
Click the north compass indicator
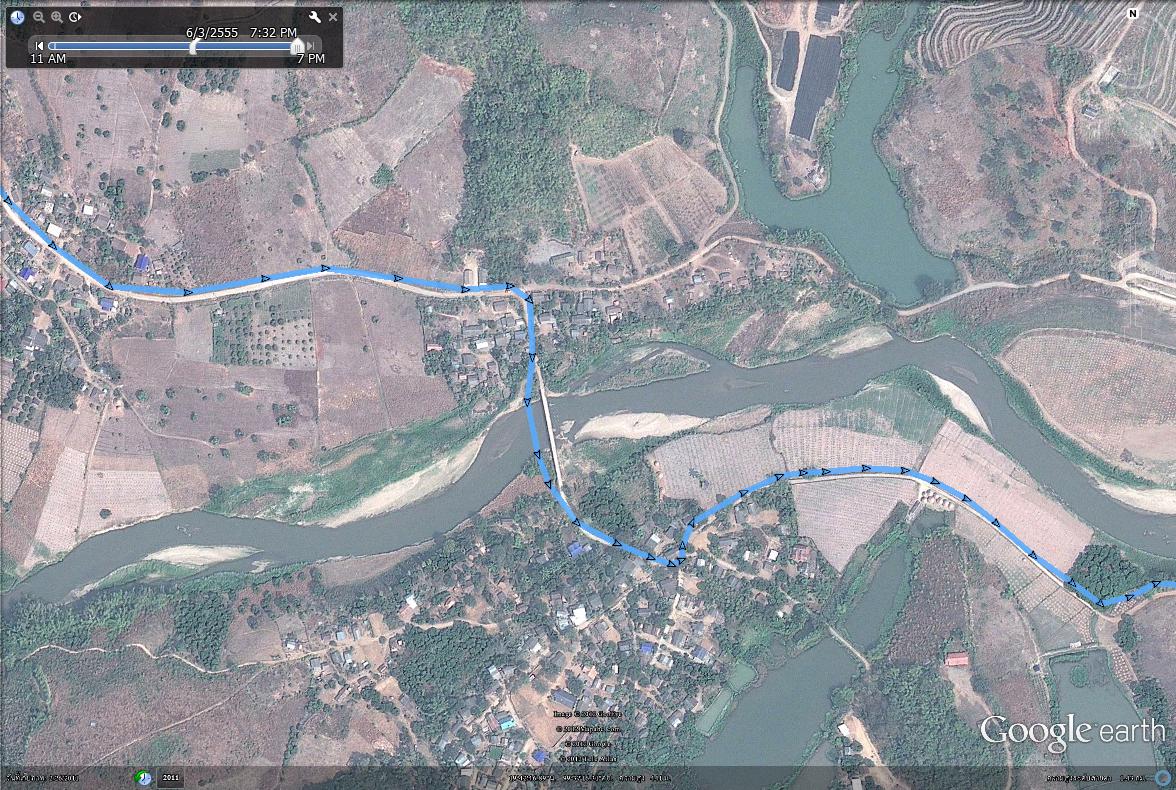point(1132,14)
